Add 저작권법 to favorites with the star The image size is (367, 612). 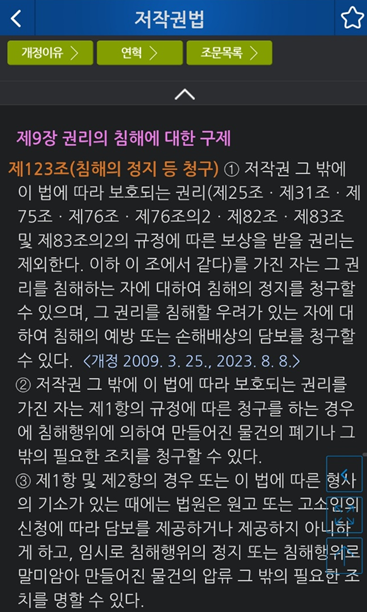click(352, 18)
